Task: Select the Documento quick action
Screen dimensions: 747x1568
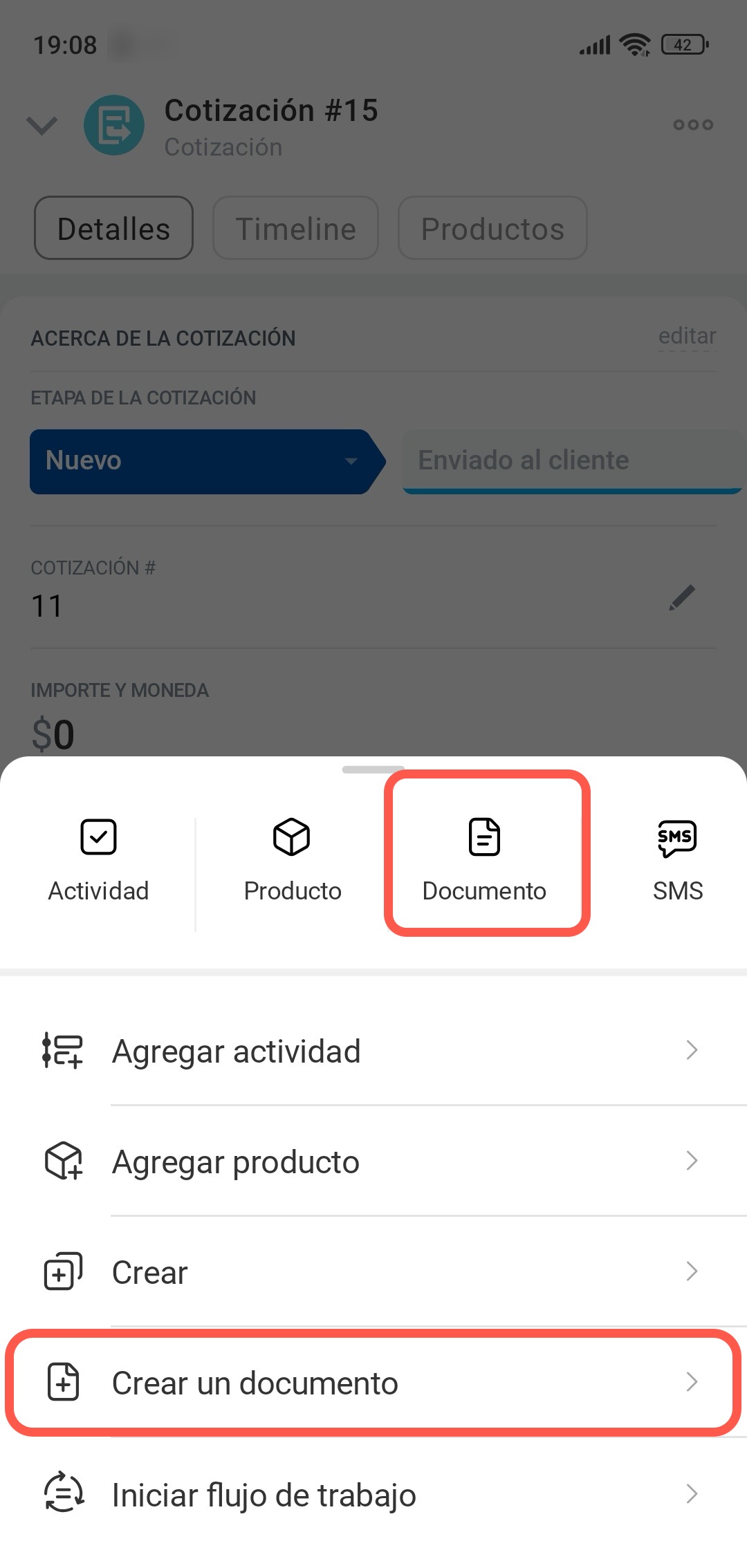Action: pos(485,857)
